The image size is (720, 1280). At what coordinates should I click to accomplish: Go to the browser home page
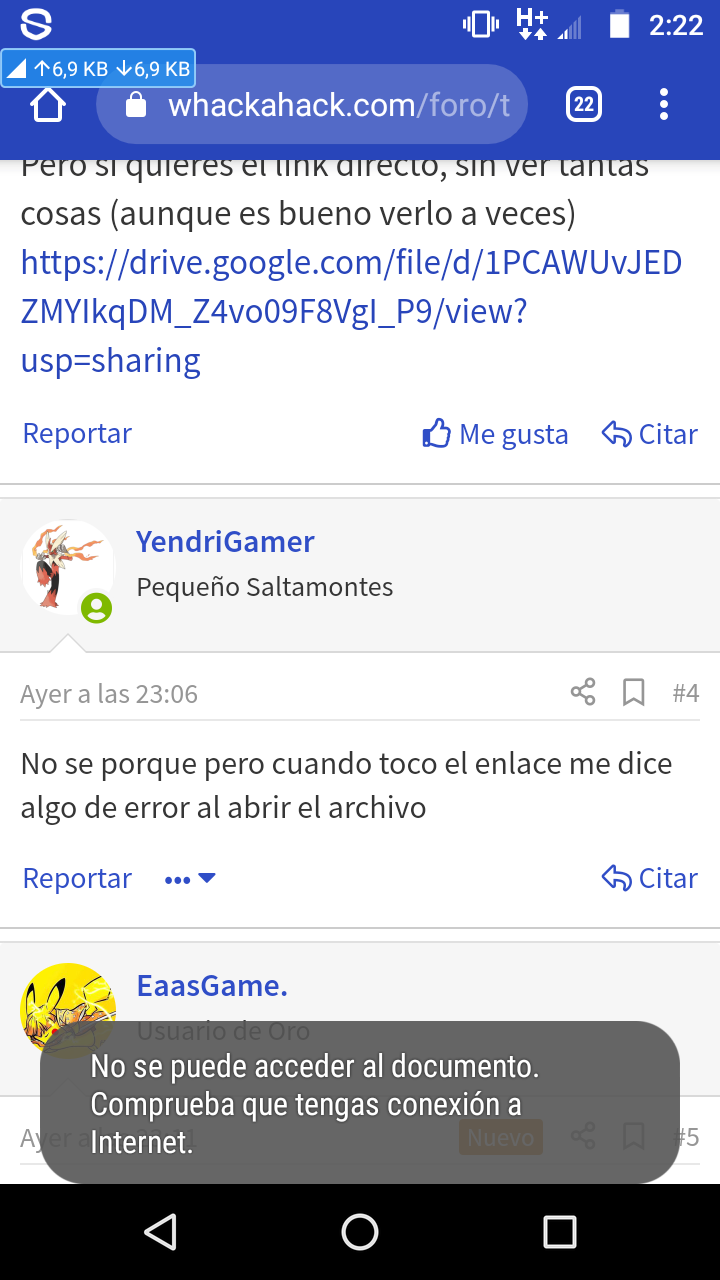(48, 105)
